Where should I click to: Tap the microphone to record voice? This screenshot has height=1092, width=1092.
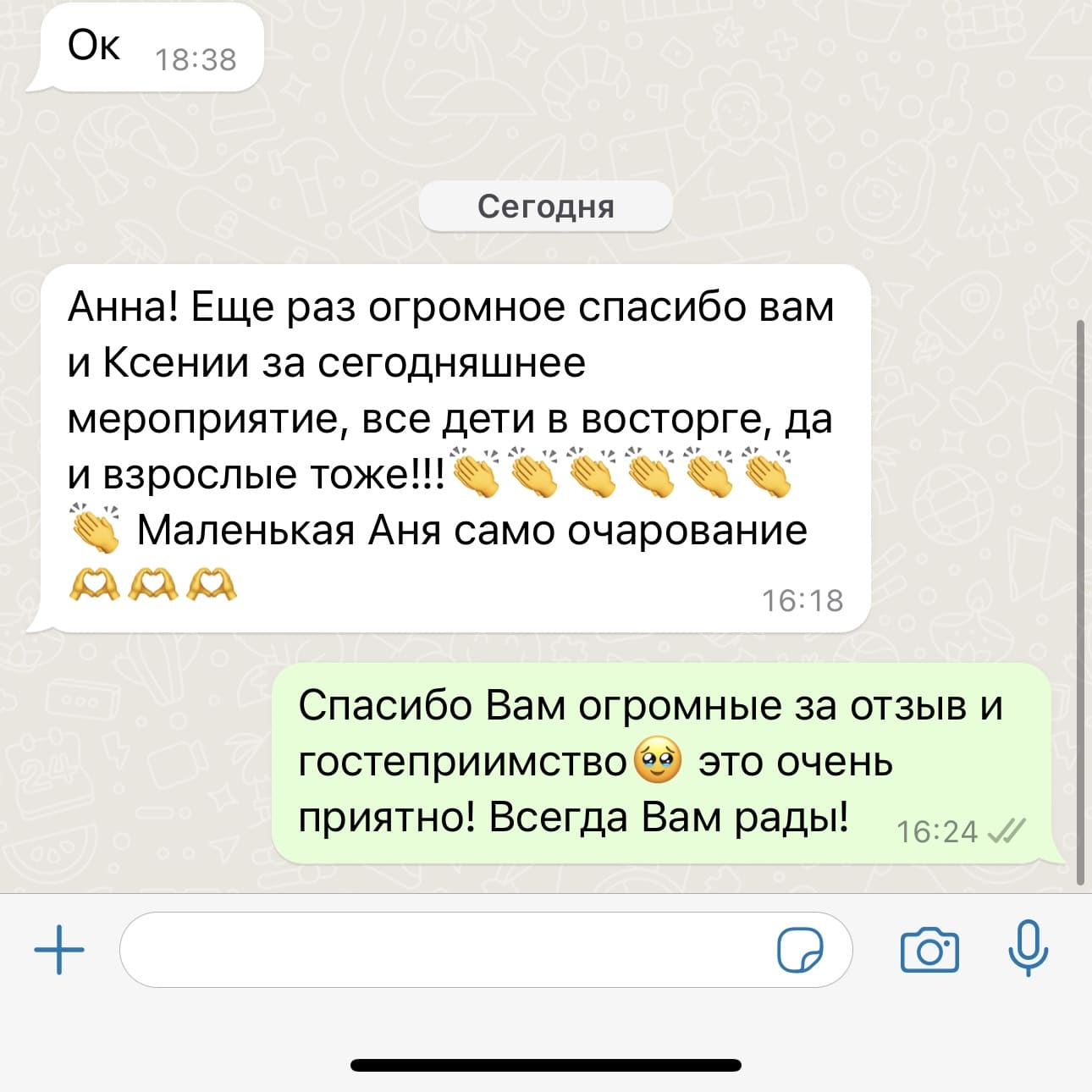point(1029,948)
